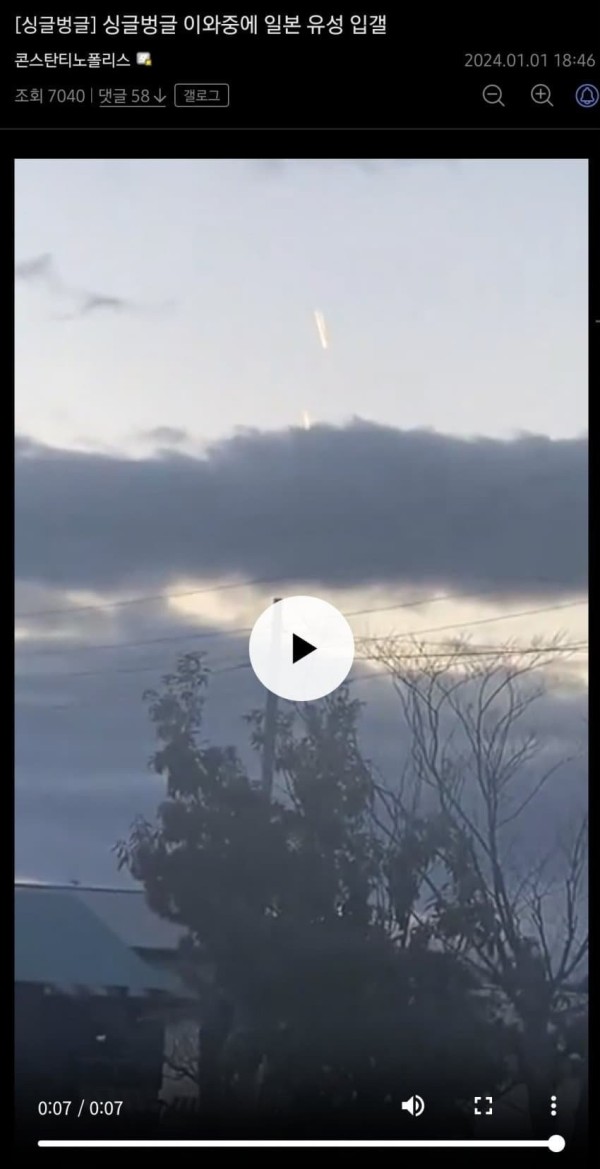Zoom in the post text
This screenshot has width=600, height=1169.
pos(541,96)
